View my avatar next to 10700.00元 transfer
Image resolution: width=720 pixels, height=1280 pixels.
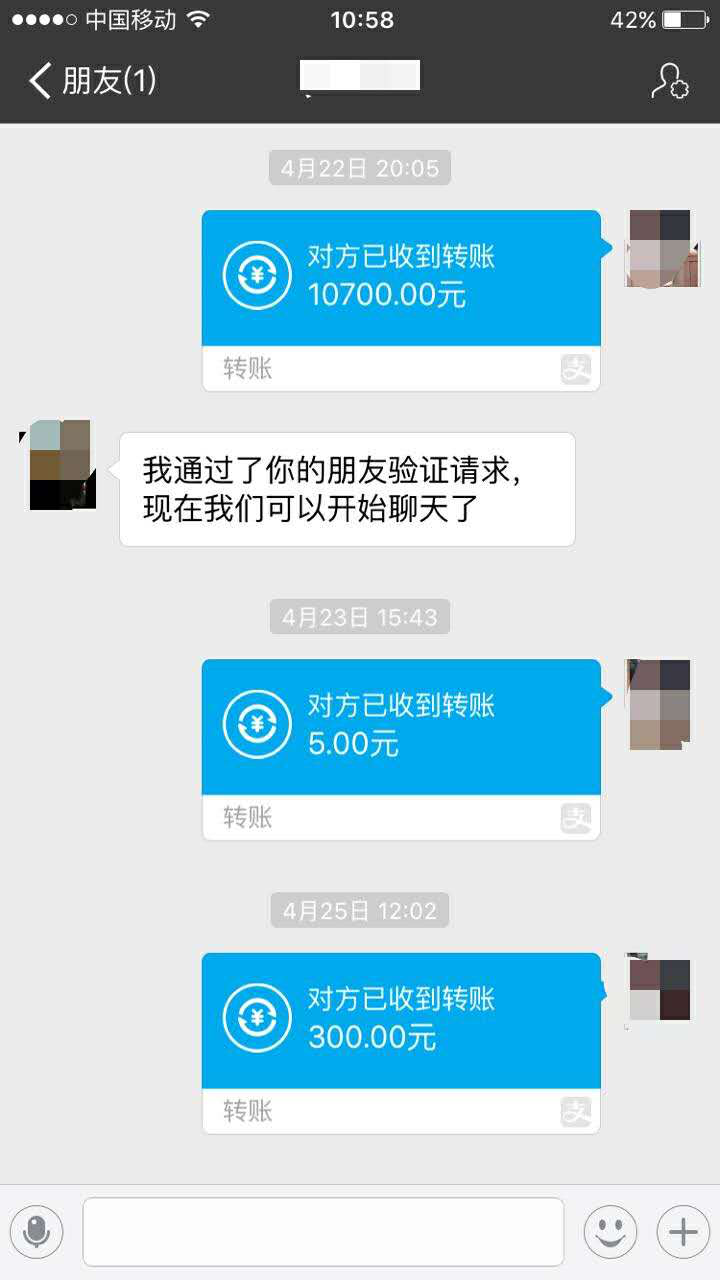pyautogui.click(x=659, y=248)
